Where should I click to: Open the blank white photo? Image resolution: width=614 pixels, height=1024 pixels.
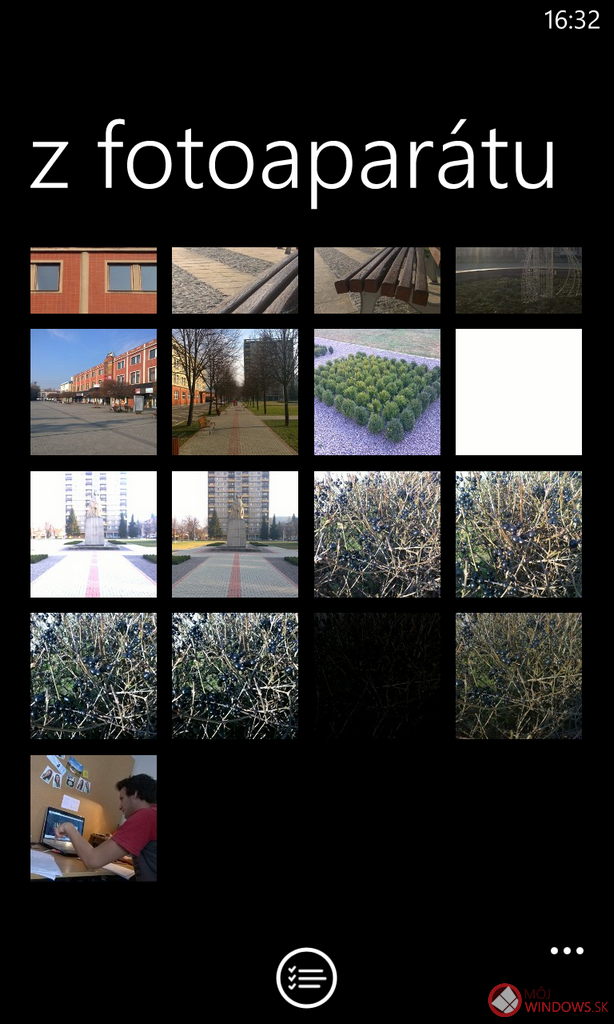pyautogui.click(x=519, y=392)
